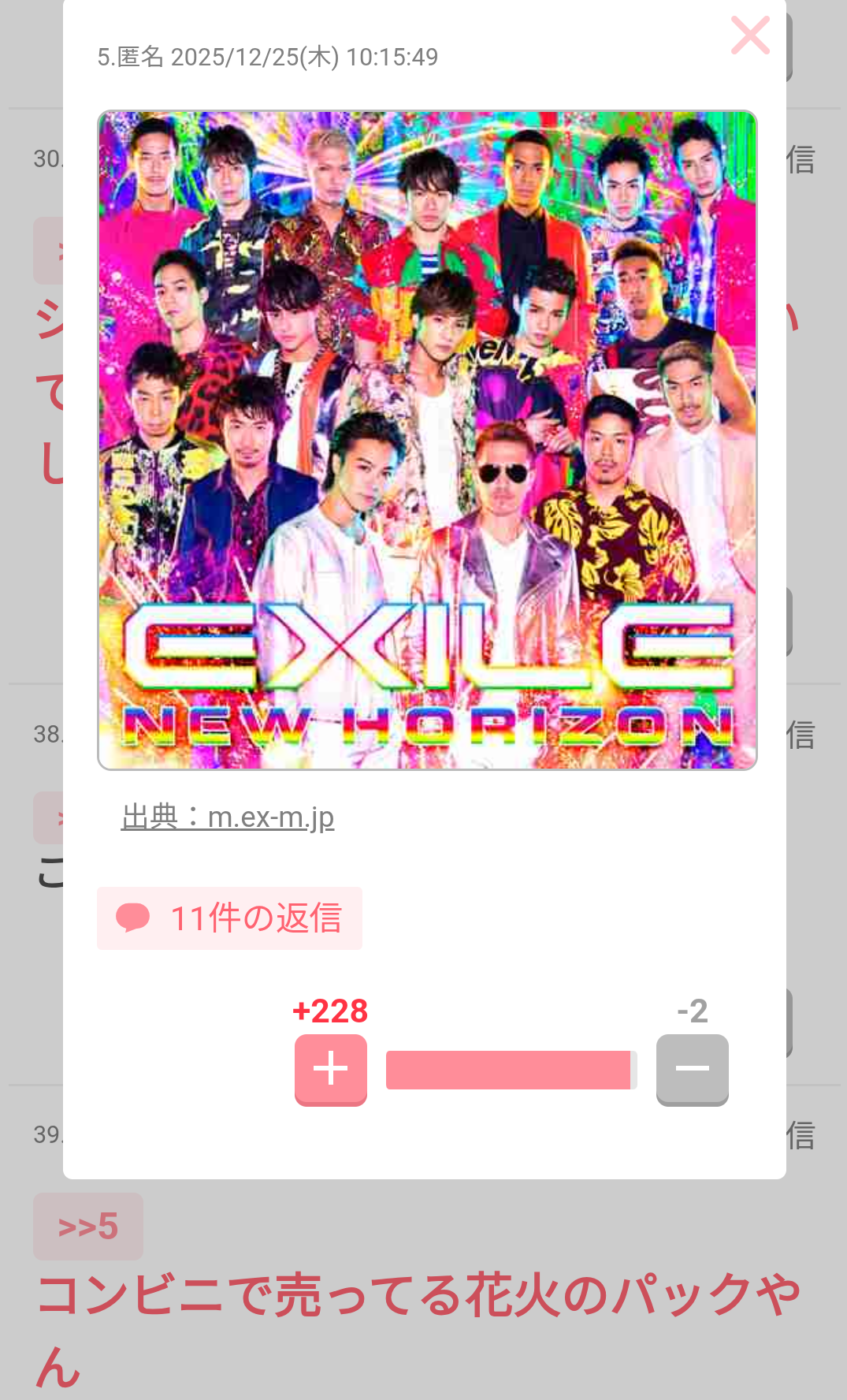Screen dimensions: 847x1400
Task: Upvote this comment with the plus button
Action: 330,1069
